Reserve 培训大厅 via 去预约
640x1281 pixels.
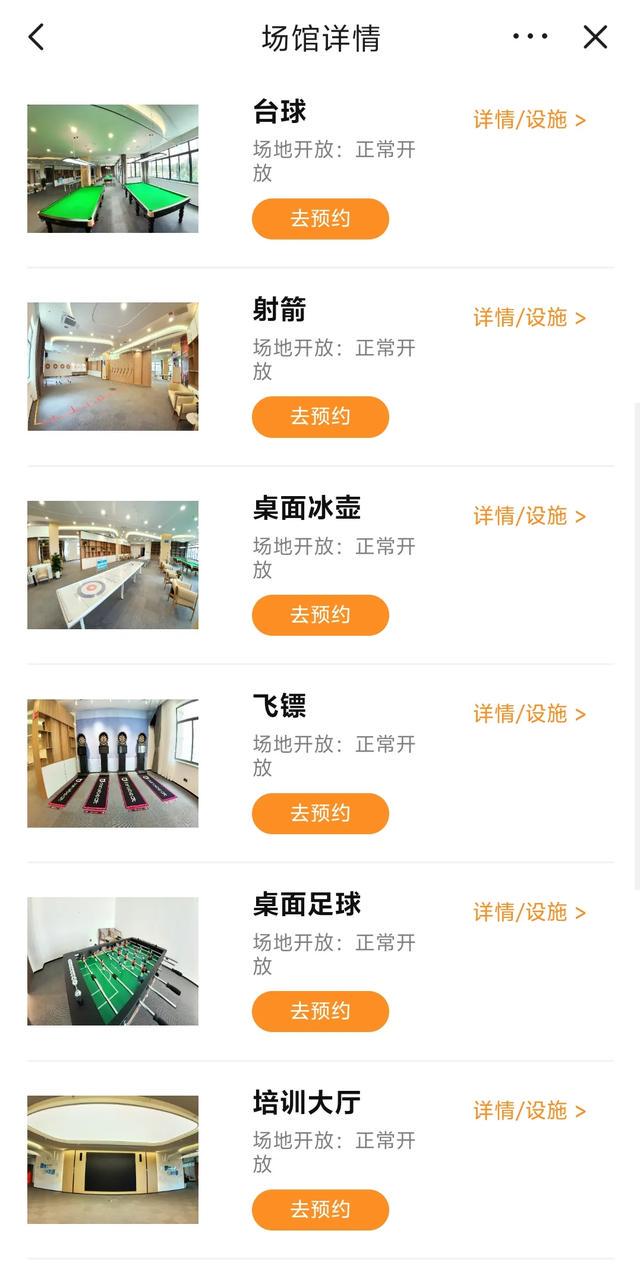point(320,1209)
